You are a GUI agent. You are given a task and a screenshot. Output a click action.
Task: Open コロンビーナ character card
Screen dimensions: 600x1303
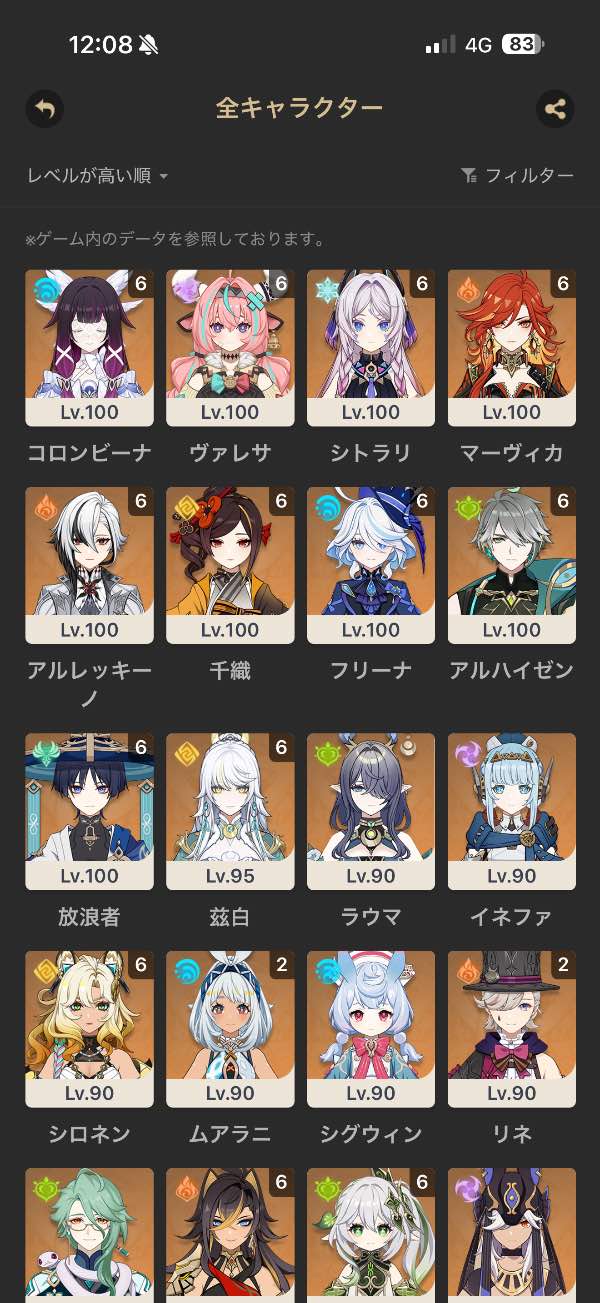coord(89,348)
